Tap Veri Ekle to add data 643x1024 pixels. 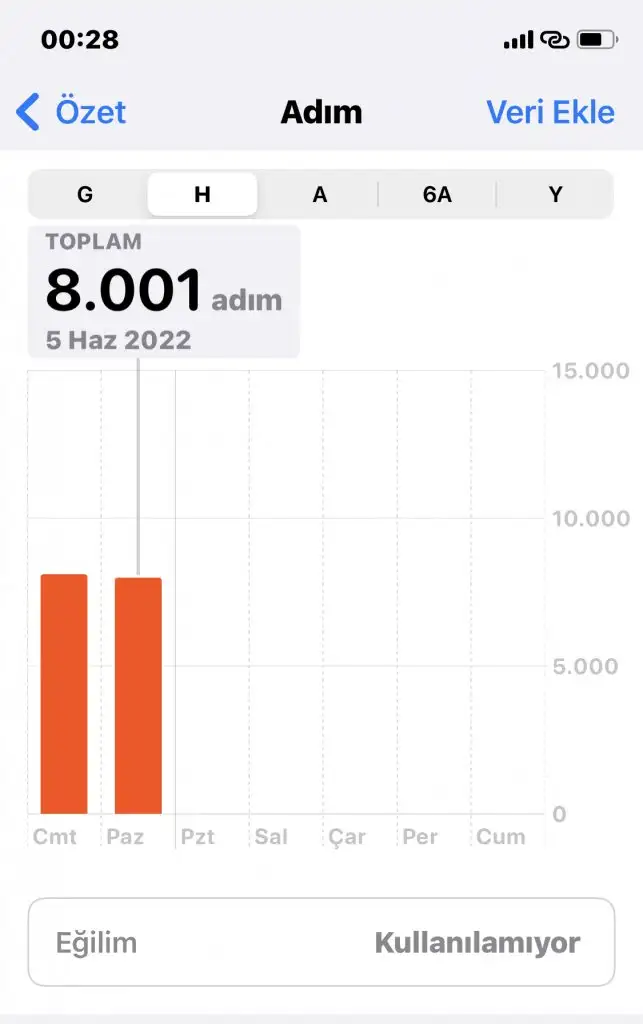(550, 112)
